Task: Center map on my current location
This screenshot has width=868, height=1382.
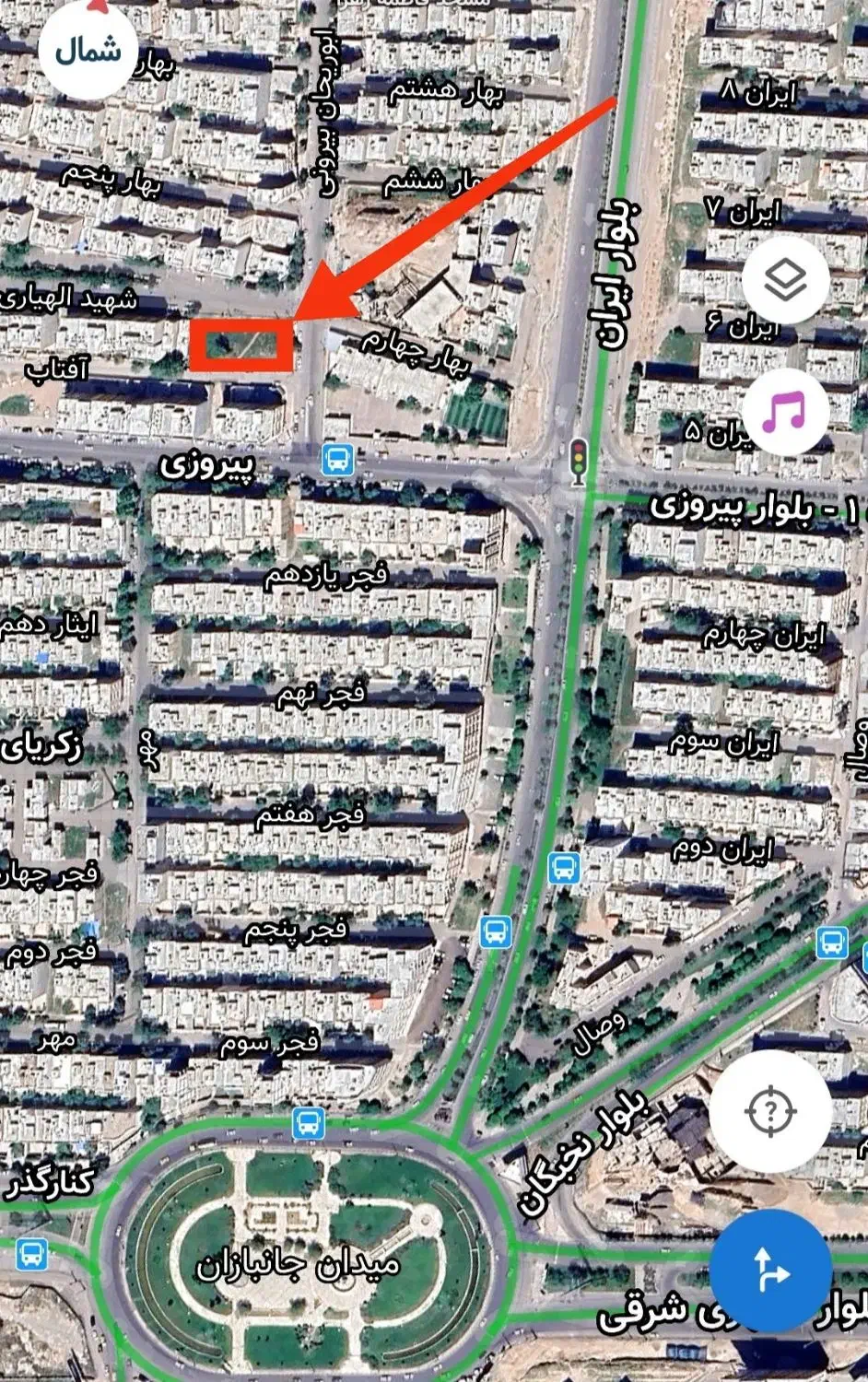Action: tap(771, 1110)
